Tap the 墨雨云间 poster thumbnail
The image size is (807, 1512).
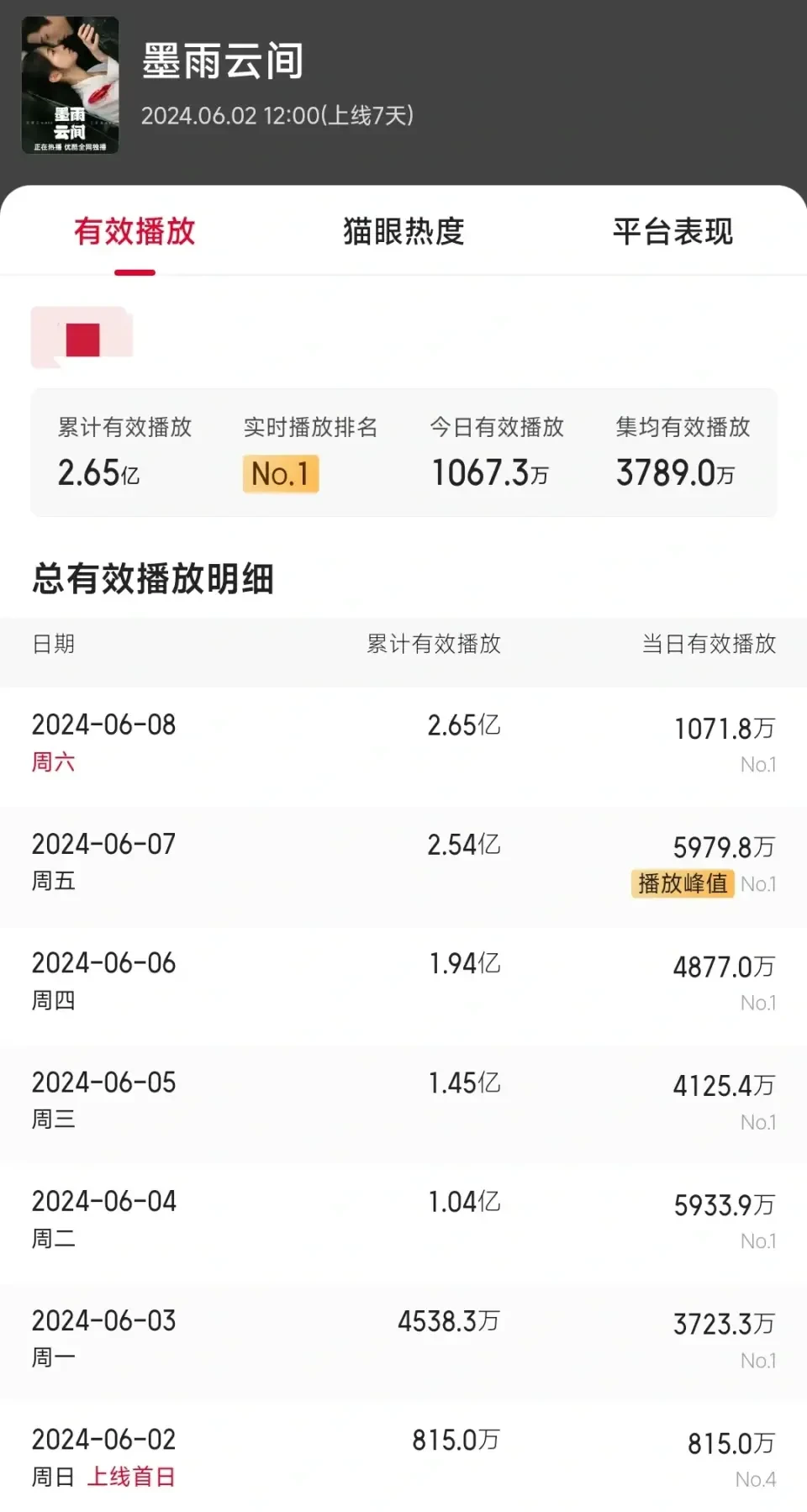pyautogui.click(x=70, y=85)
